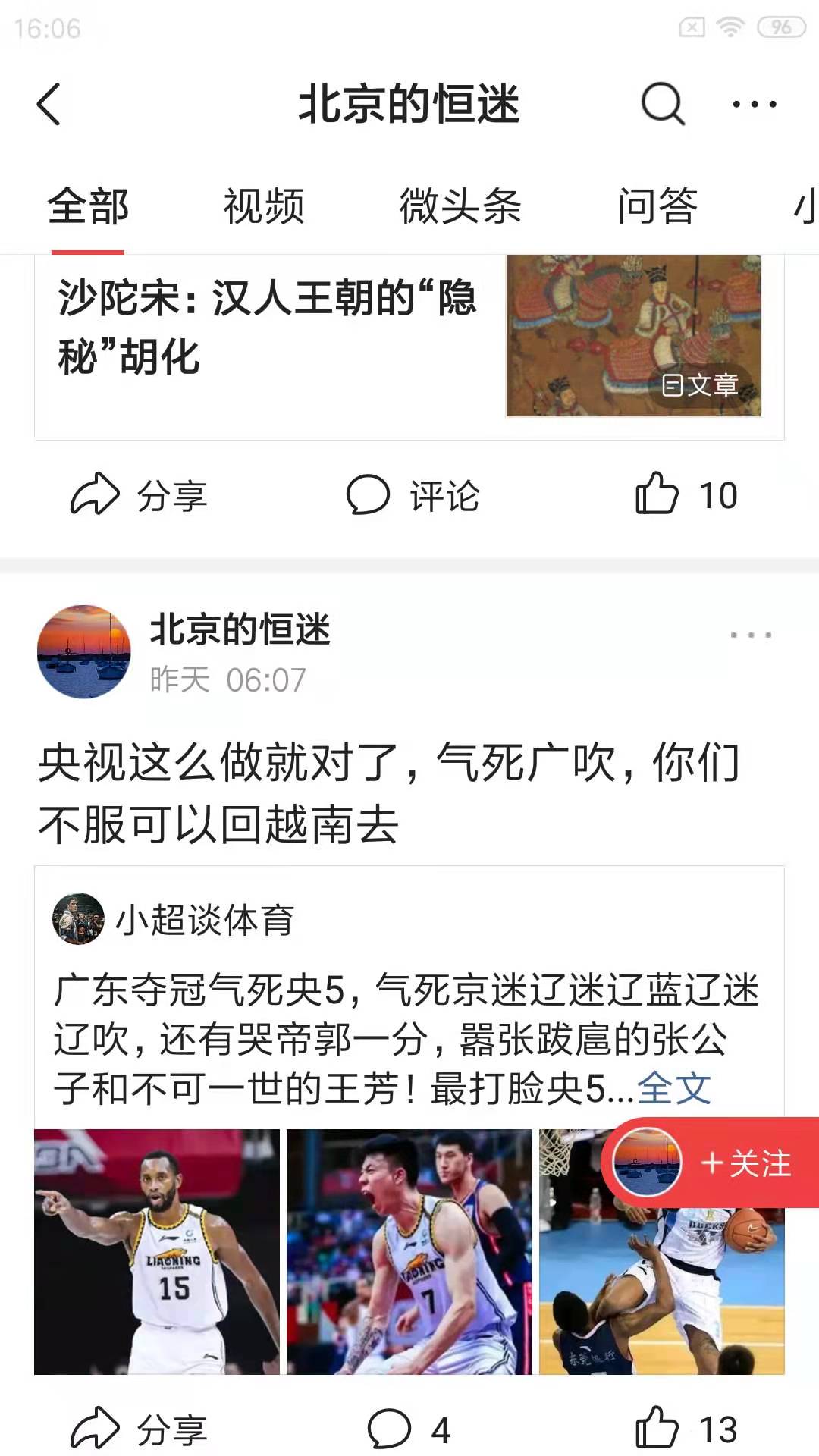Open more options for the 央视 post
This screenshot has height=1456, width=819.
point(751,635)
